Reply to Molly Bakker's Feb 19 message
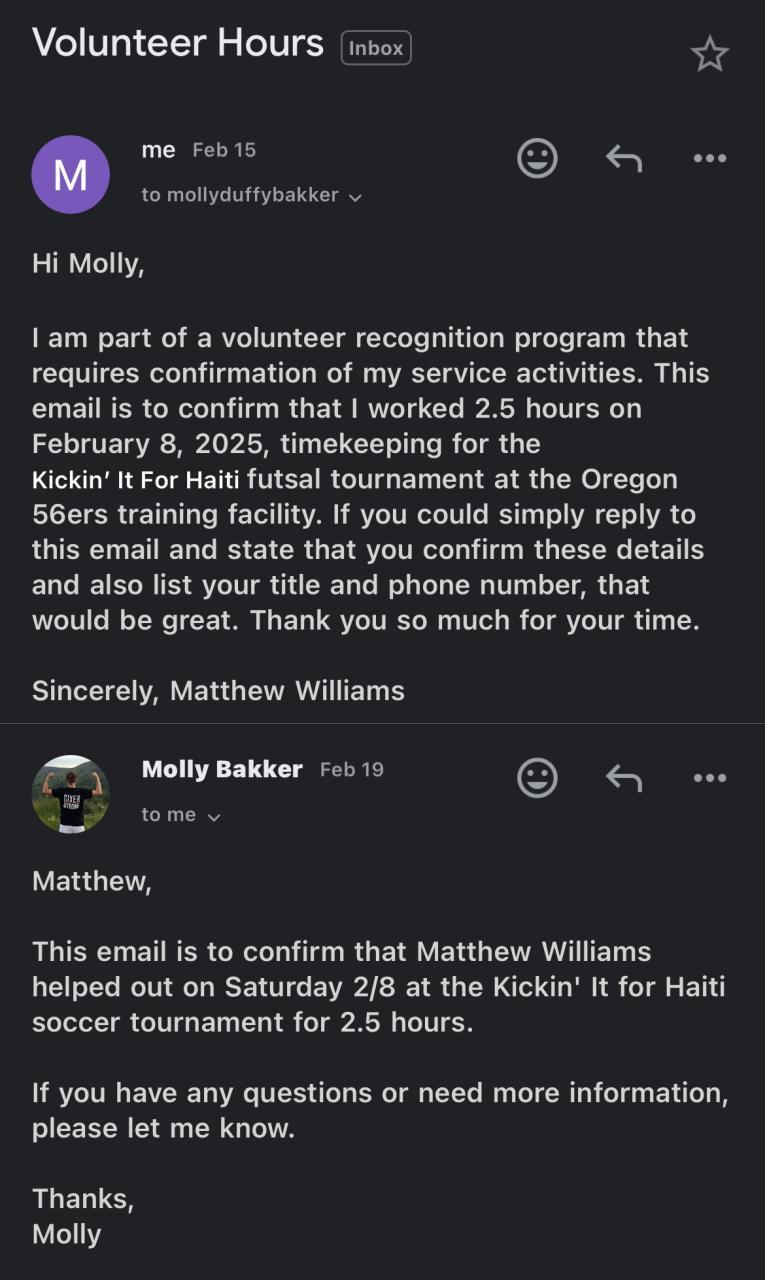The height and width of the screenshot is (1280, 765). pyautogui.click(x=623, y=778)
